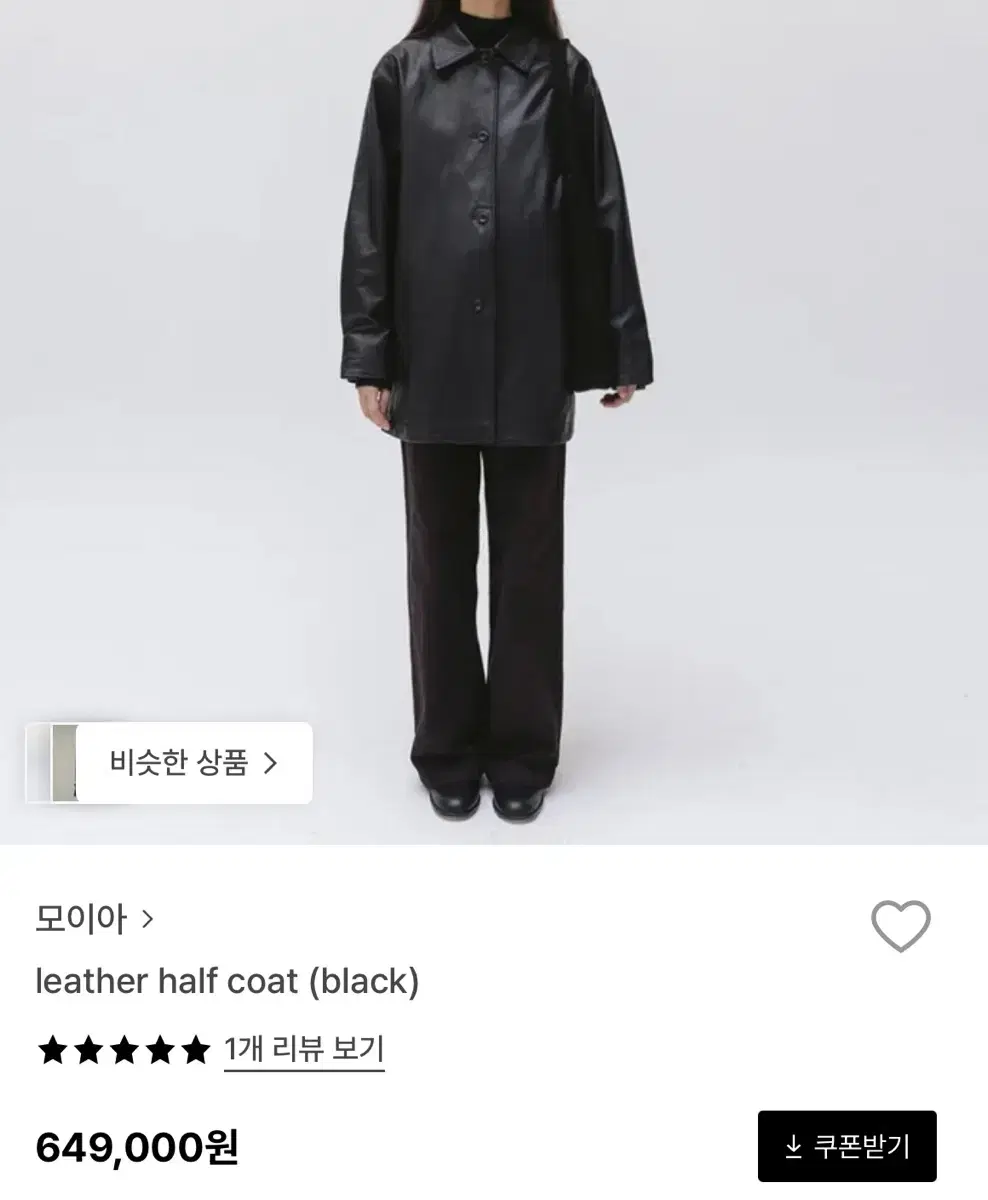
Task: Toggle wishlist state with the heart outline
Action: 901,928
